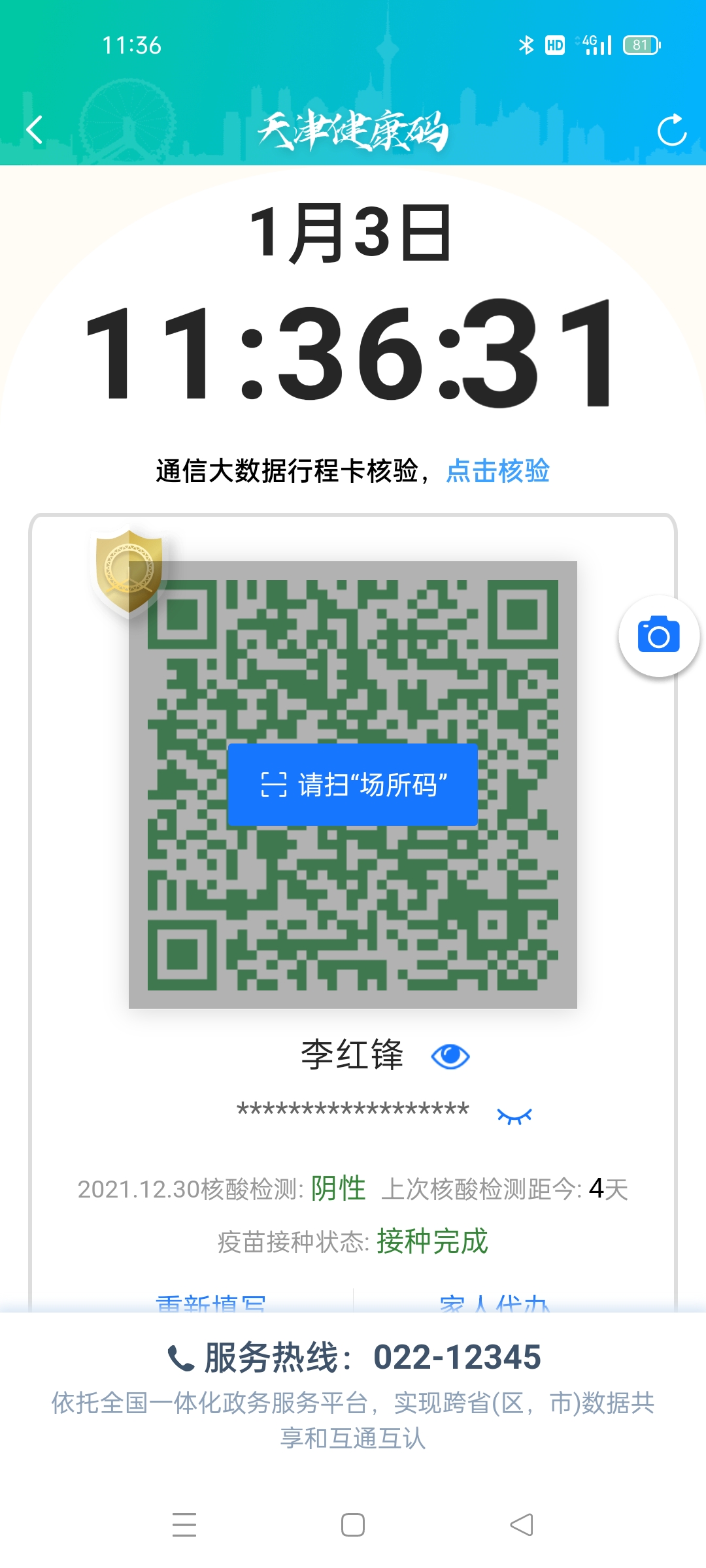Open the blue camera floating button

[x=658, y=636]
